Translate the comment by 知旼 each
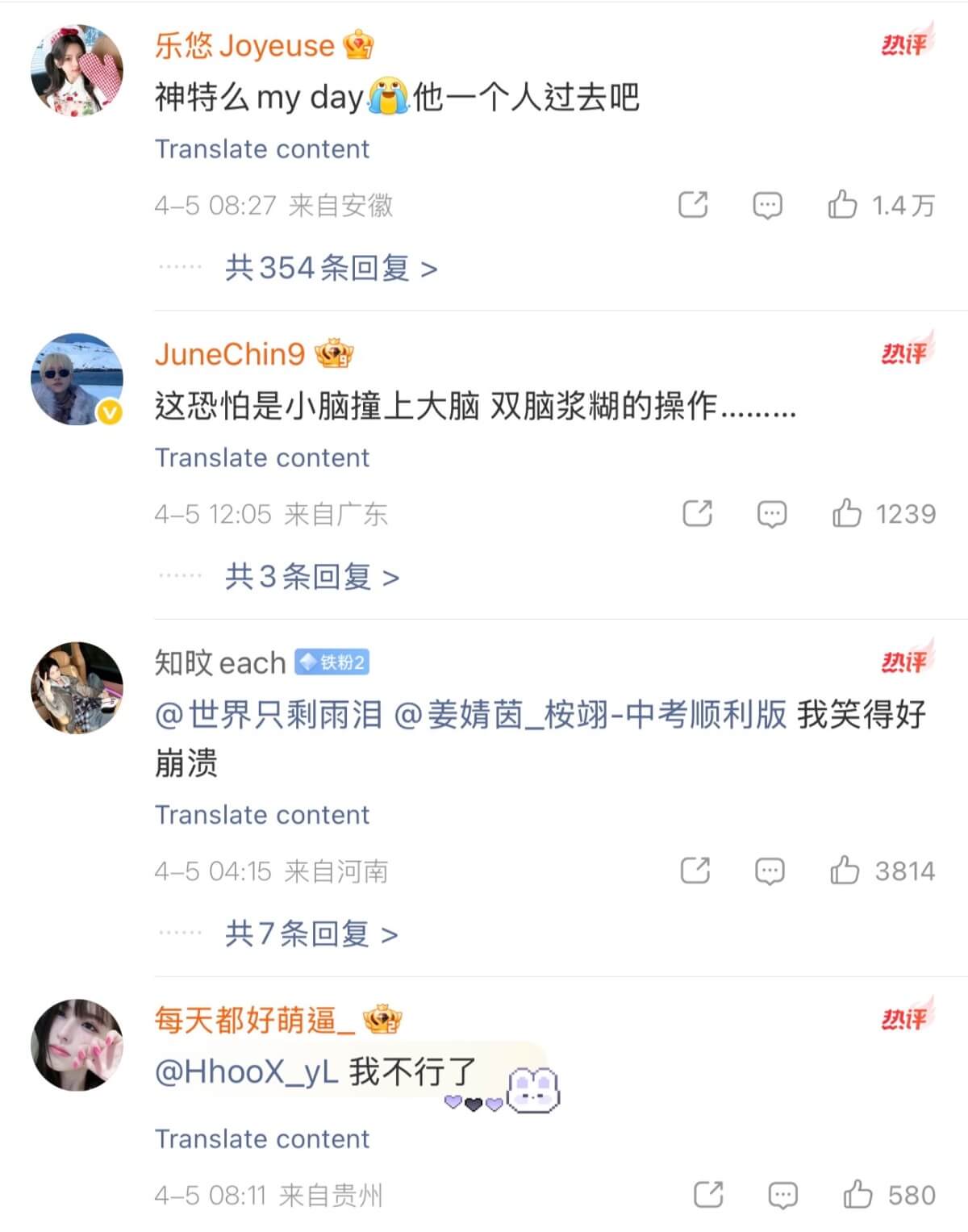Viewport: 968px width, 1232px height. (262, 815)
